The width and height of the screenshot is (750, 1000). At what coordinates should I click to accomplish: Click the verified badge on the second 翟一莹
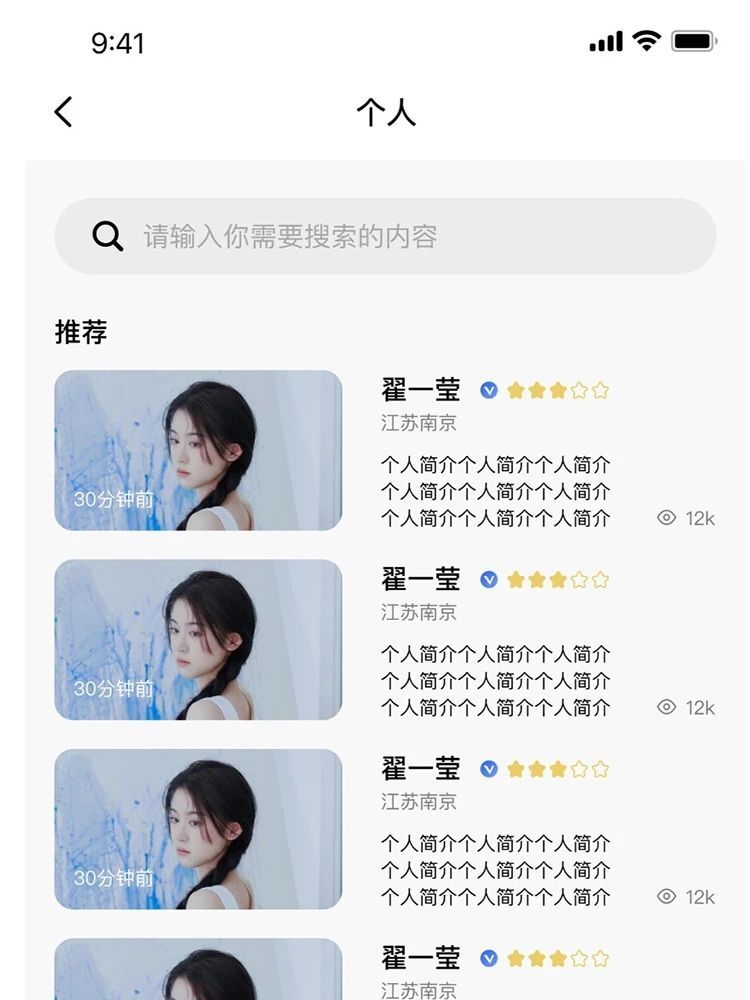[x=489, y=579]
